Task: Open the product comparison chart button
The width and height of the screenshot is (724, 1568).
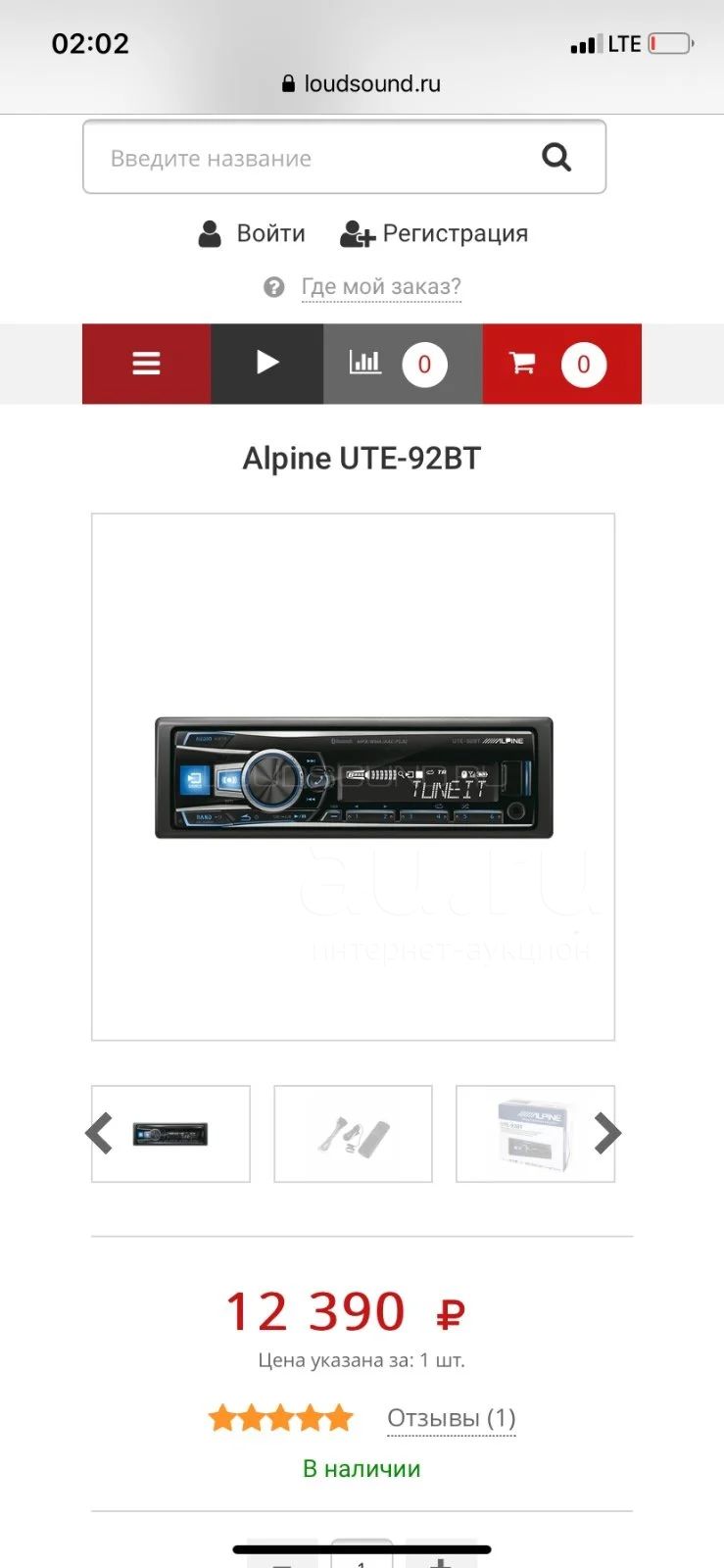Action: [x=403, y=364]
